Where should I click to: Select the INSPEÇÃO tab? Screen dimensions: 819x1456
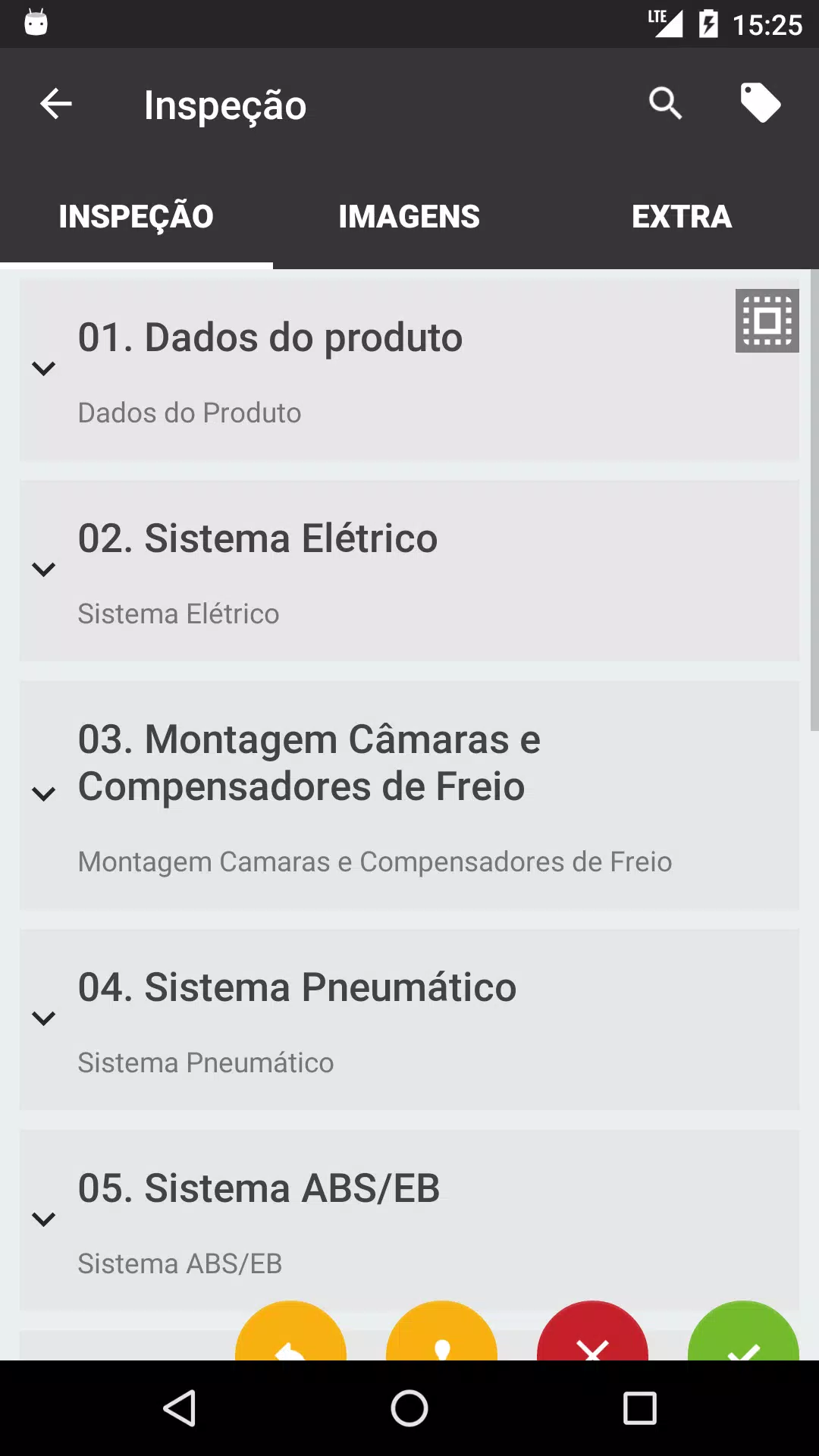[x=136, y=216]
